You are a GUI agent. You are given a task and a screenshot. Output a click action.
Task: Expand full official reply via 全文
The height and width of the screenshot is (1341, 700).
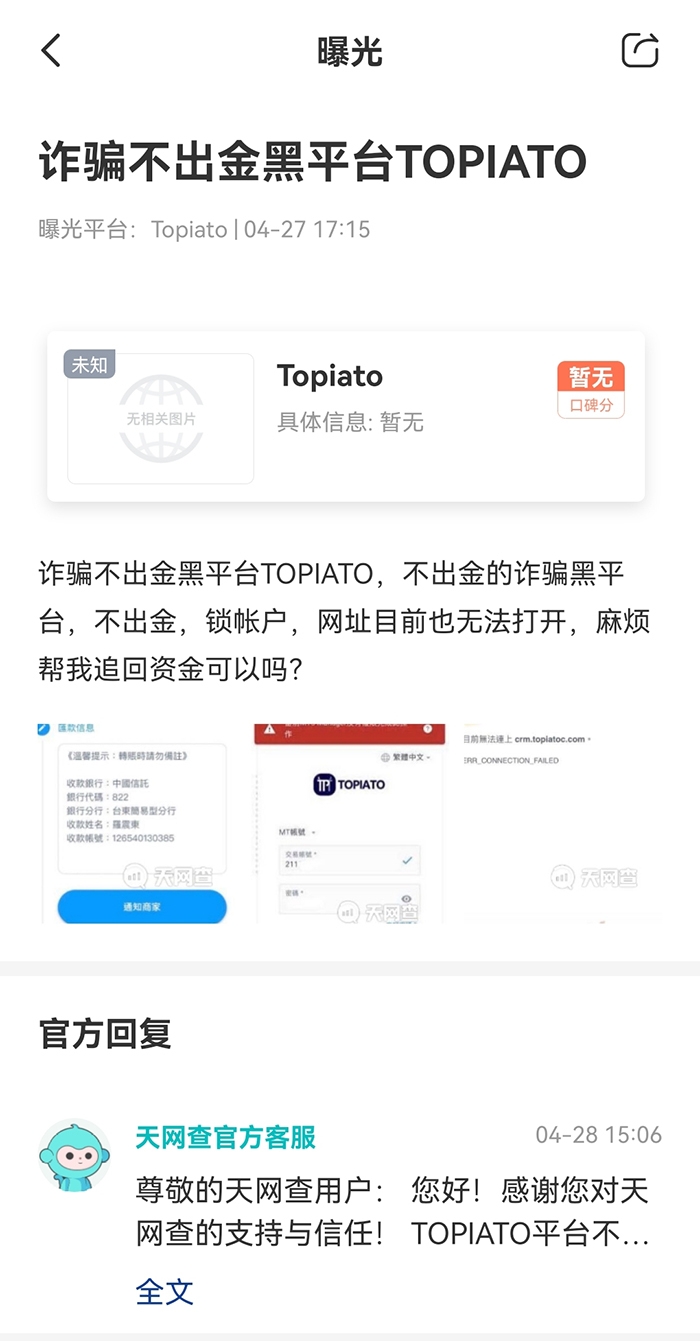pyautogui.click(x=164, y=1291)
